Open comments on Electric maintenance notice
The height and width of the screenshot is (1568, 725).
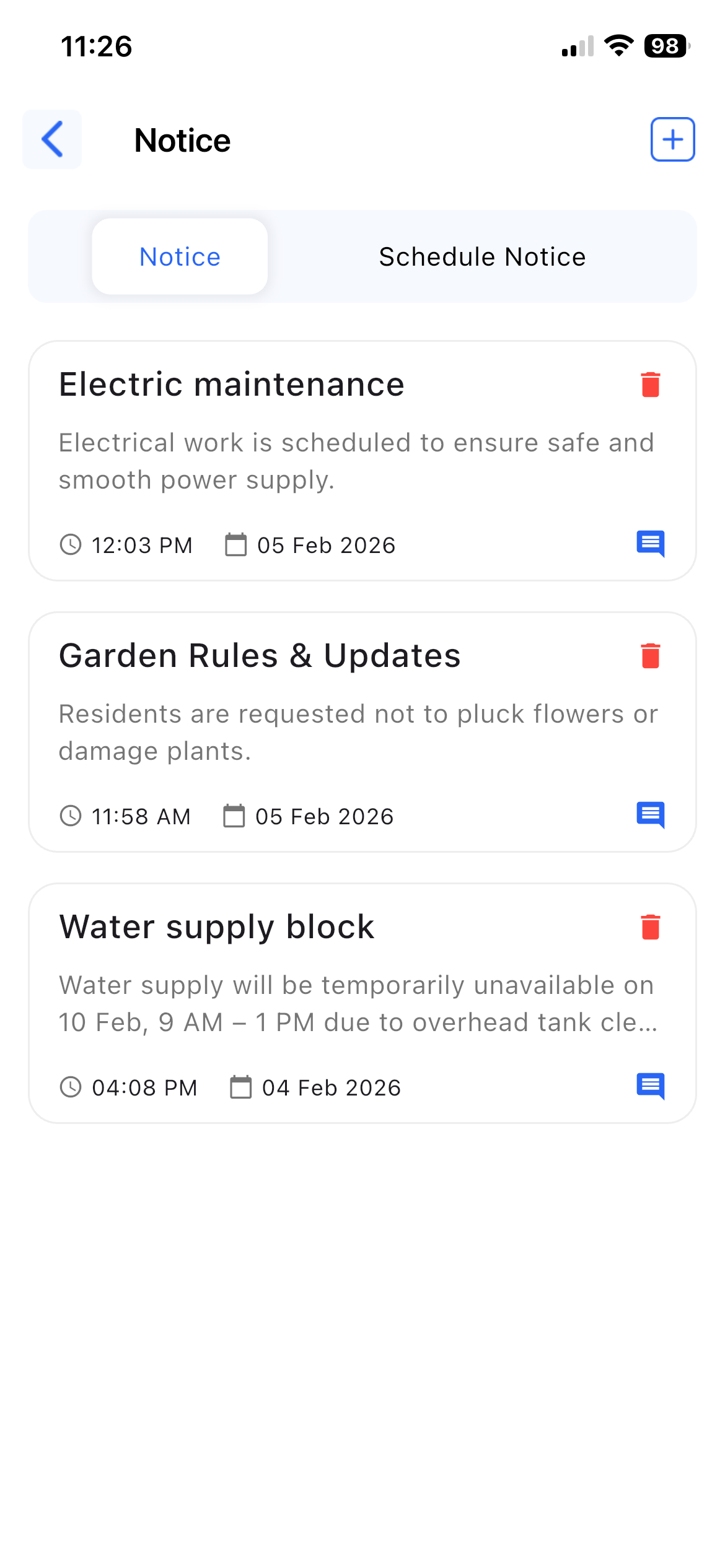(x=650, y=544)
